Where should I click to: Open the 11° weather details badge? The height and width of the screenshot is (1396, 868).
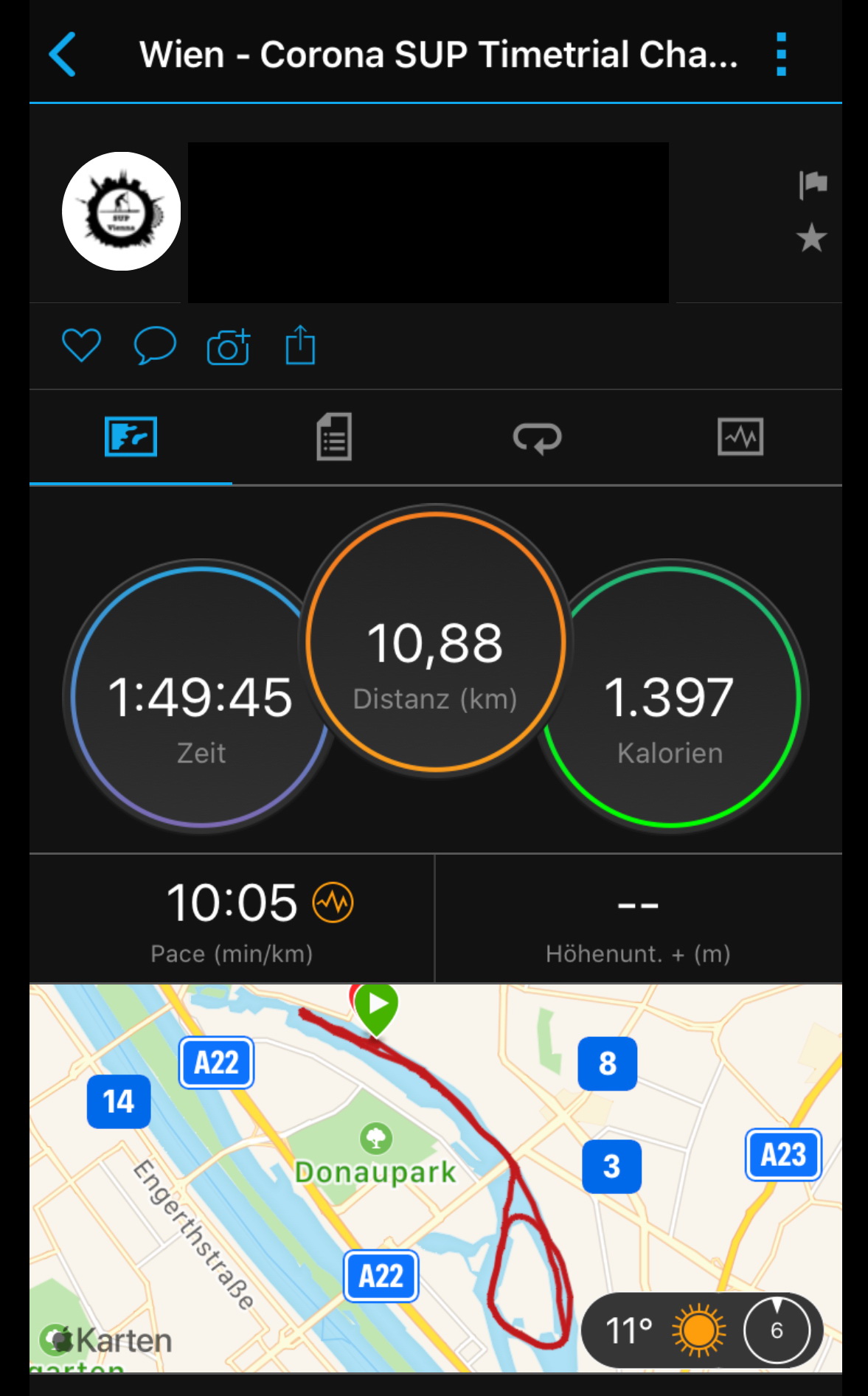point(702,1330)
